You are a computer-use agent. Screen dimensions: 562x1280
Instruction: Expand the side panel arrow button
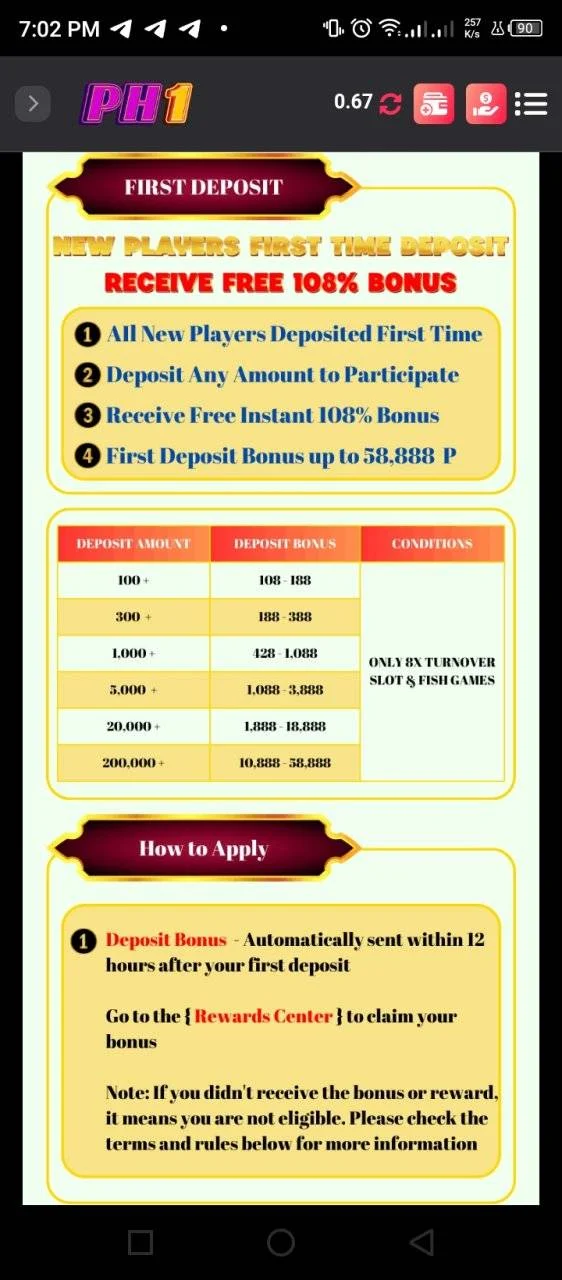pos(33,103)
